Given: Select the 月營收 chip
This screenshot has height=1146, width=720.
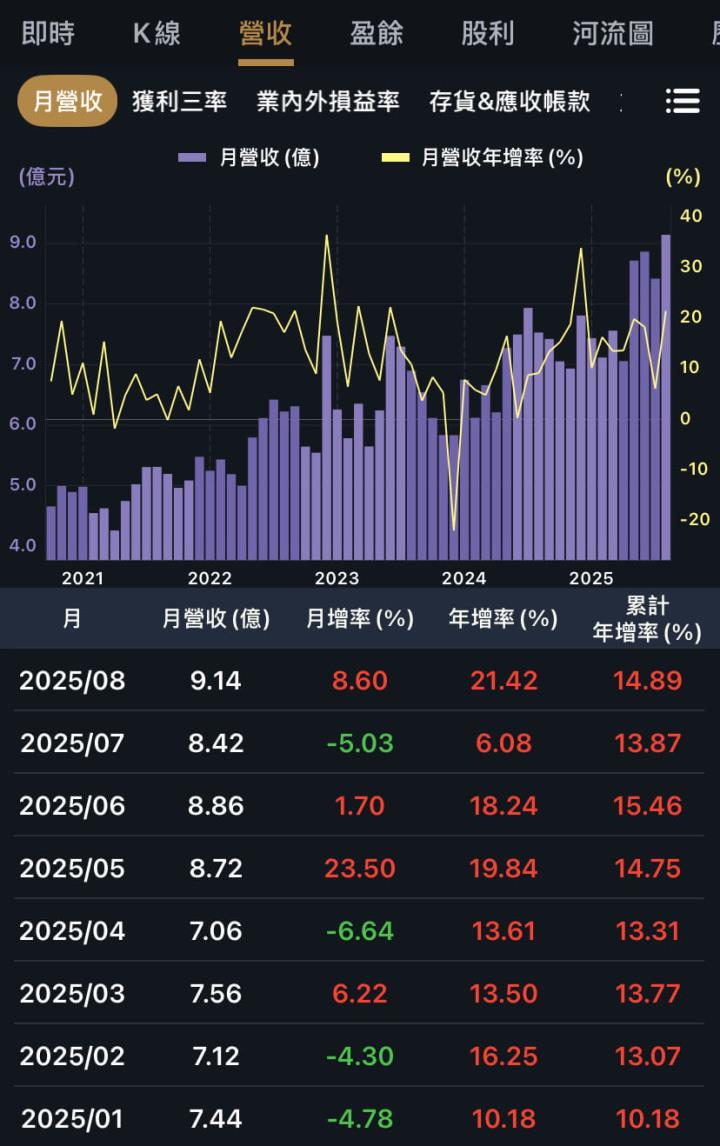Looking at the screenshot, I should pos(67,101).
